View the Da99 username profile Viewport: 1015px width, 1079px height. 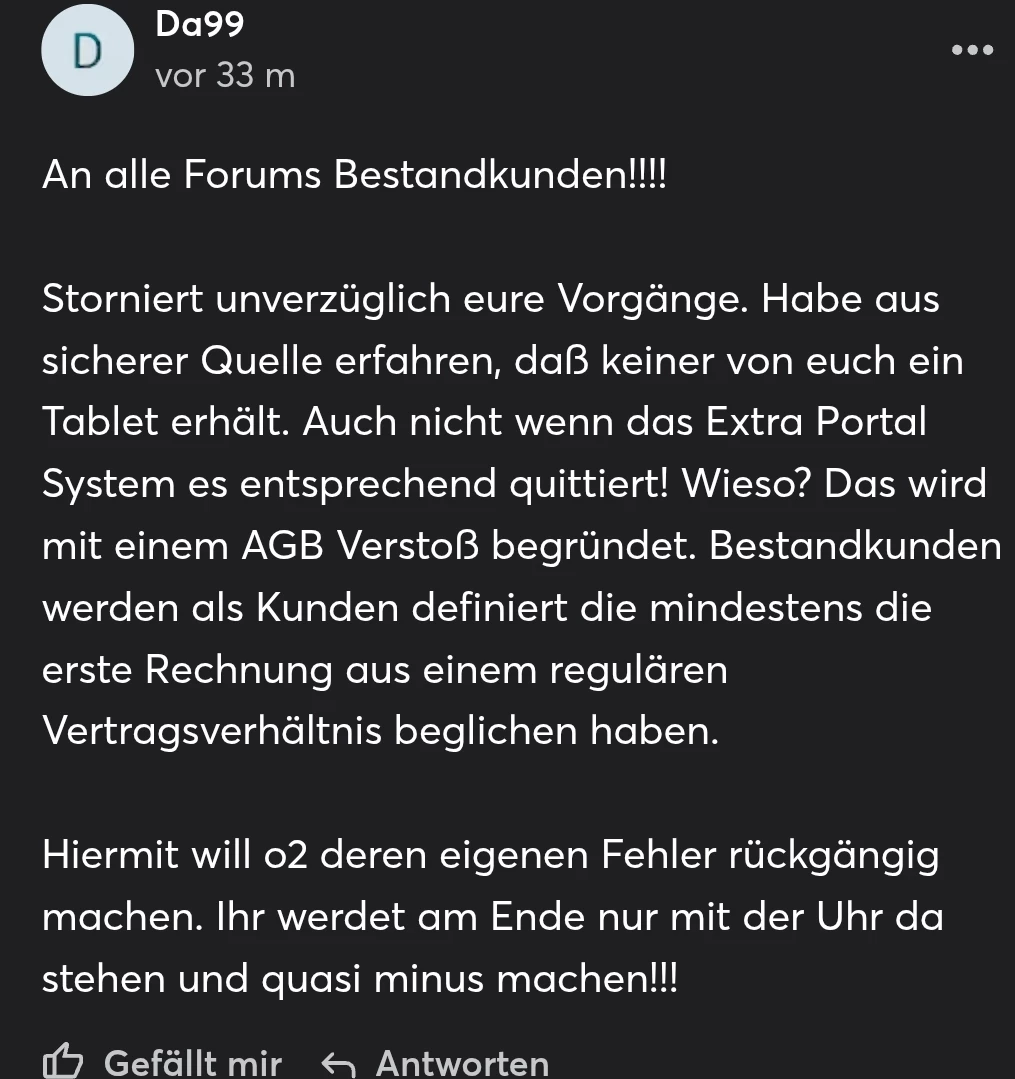[x=200, y=26]
